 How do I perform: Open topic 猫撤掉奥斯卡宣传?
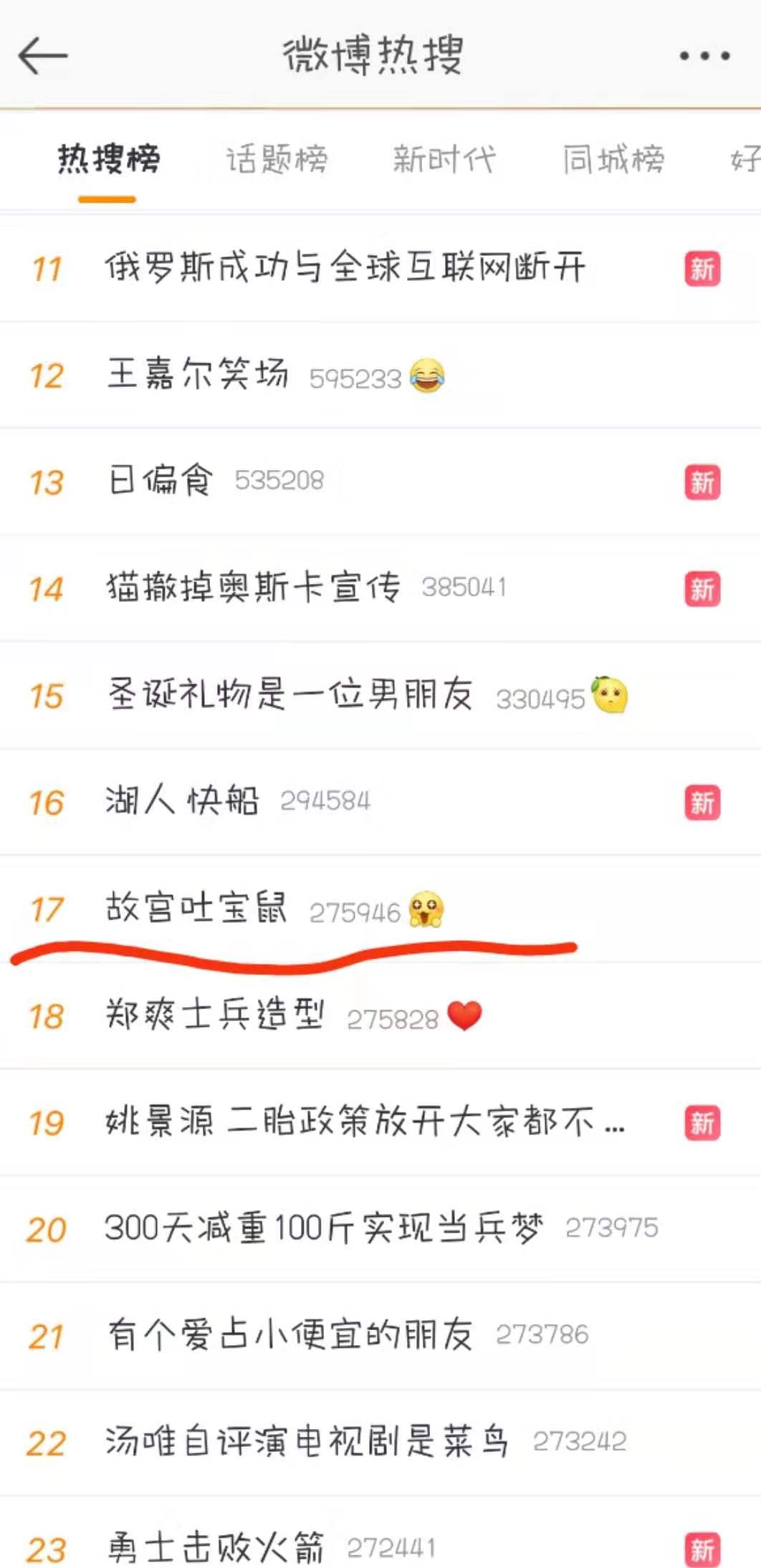click(254, 588)
